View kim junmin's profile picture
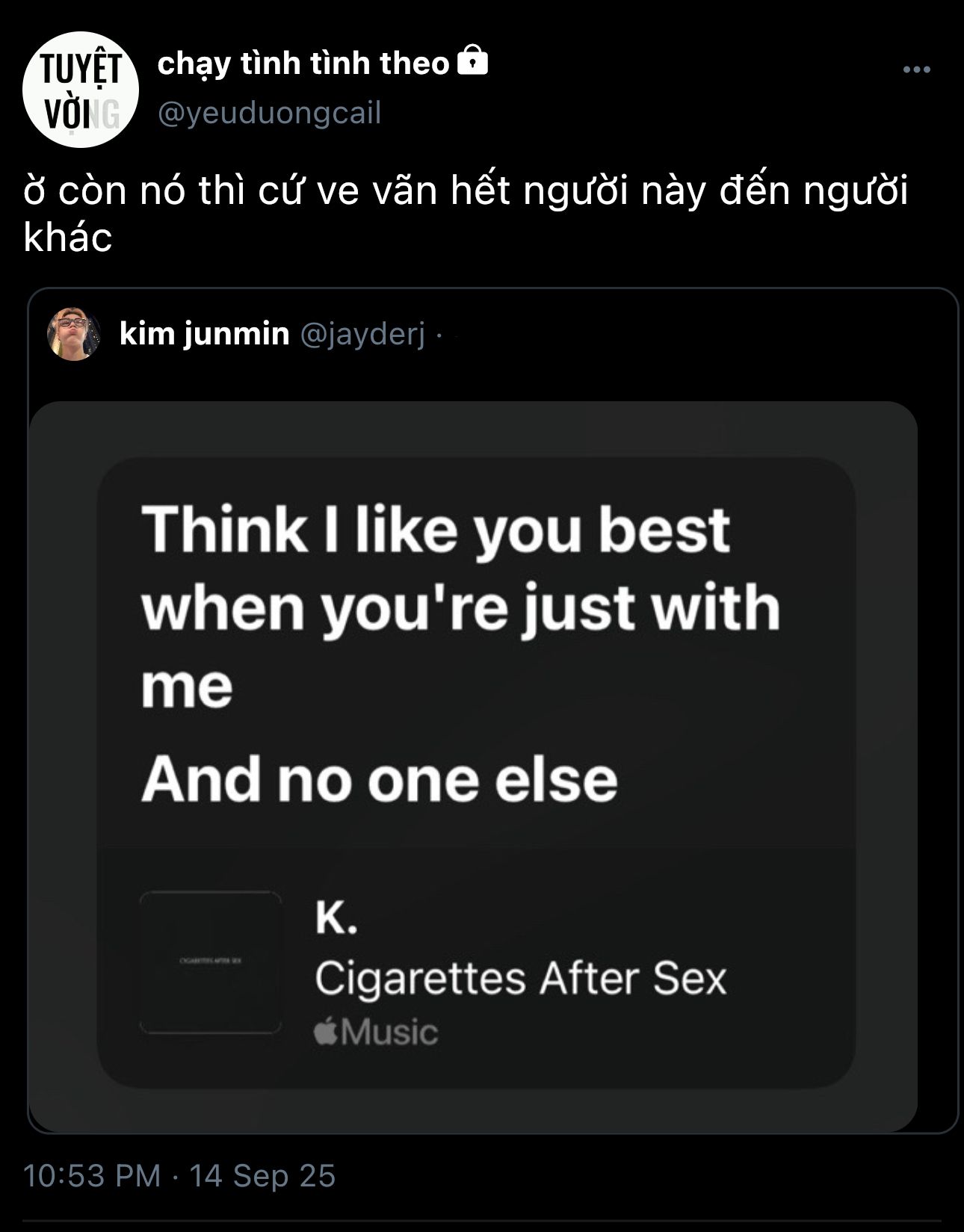Viewport: 964px width, 1232px height. (x=74, y=334)
